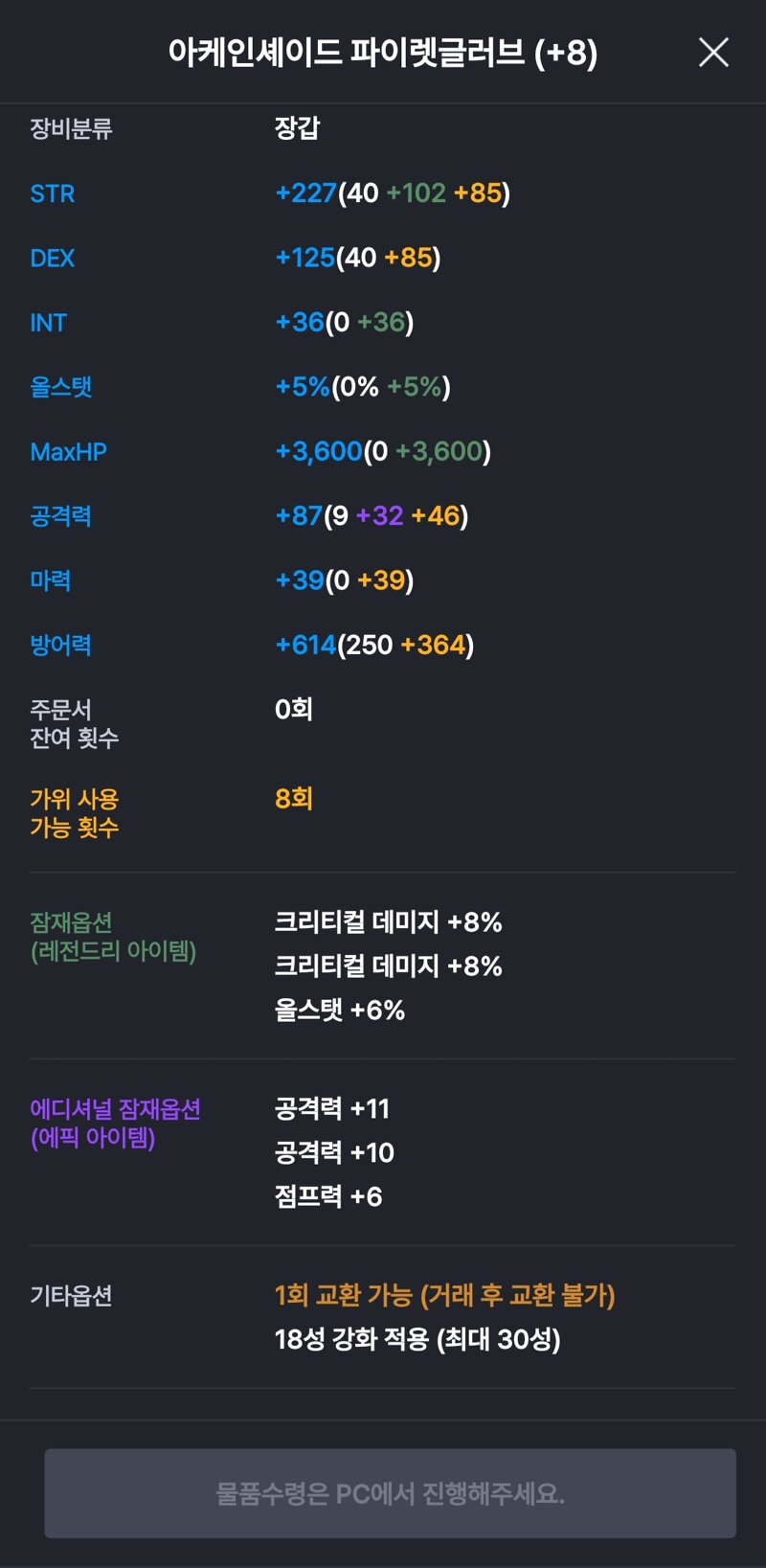Tap the PC item pickup notice button
766x1568 pixels.
click(390, 1493)
